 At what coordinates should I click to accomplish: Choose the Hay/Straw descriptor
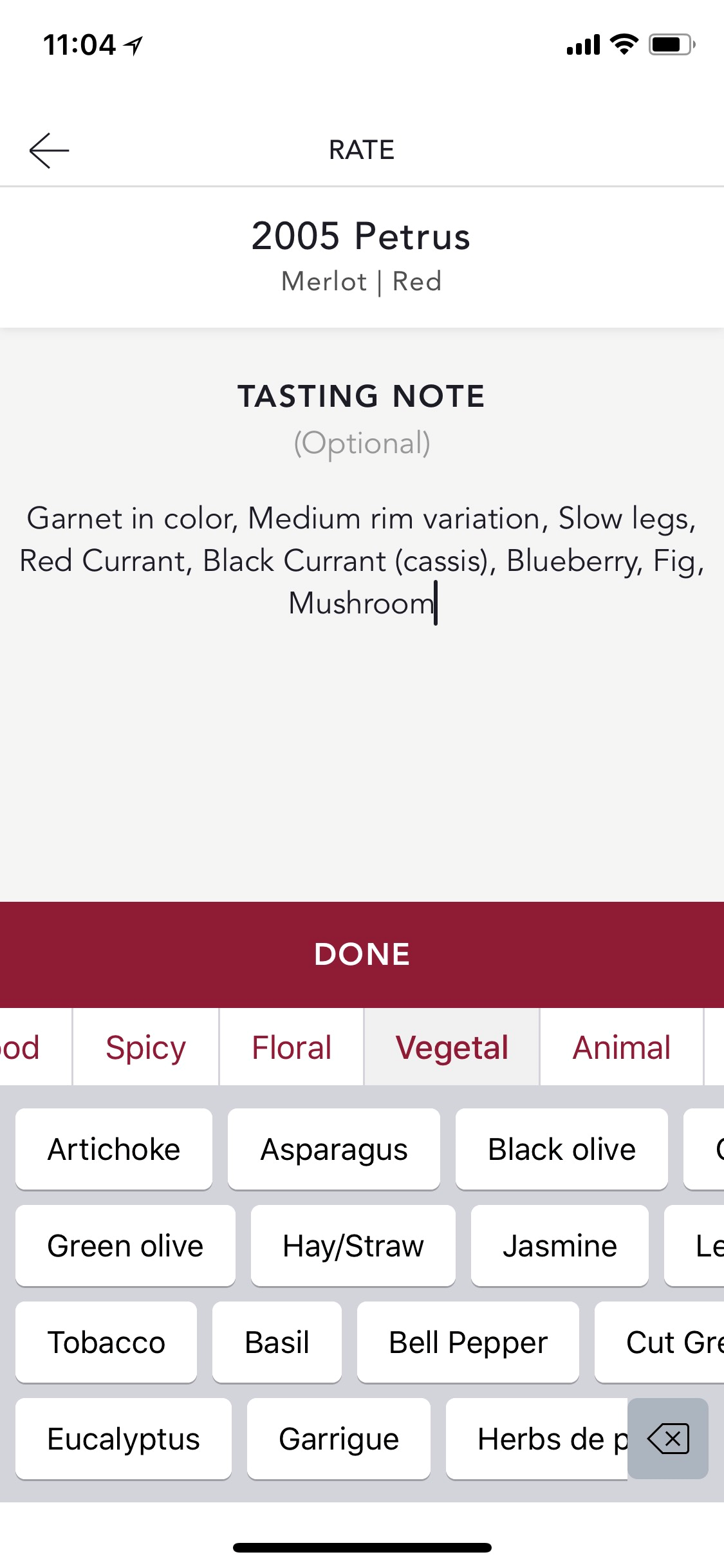(x=353, y=1246)
